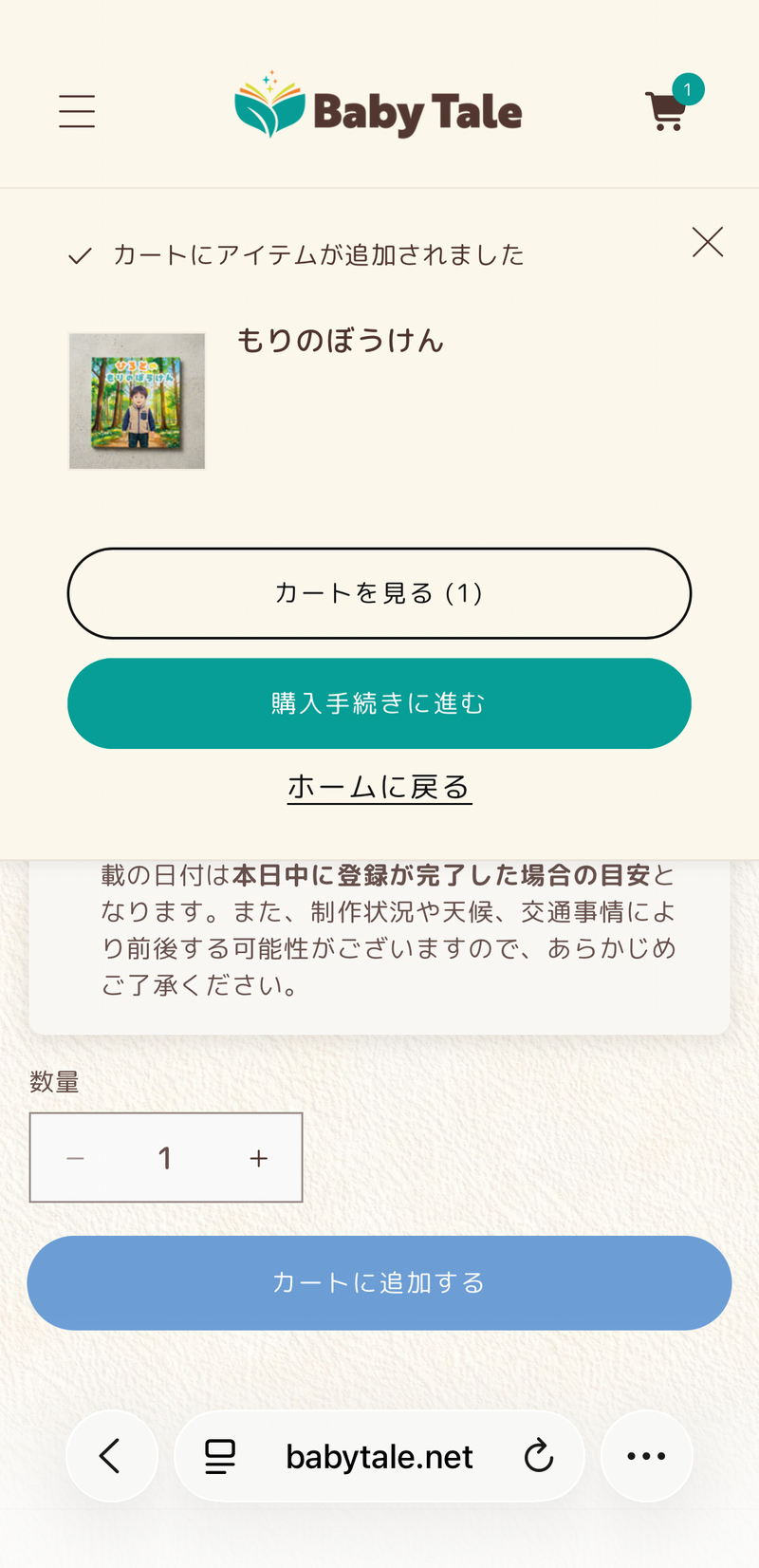Dismiss the added-to-cart notification

click(x=708, y=243)
